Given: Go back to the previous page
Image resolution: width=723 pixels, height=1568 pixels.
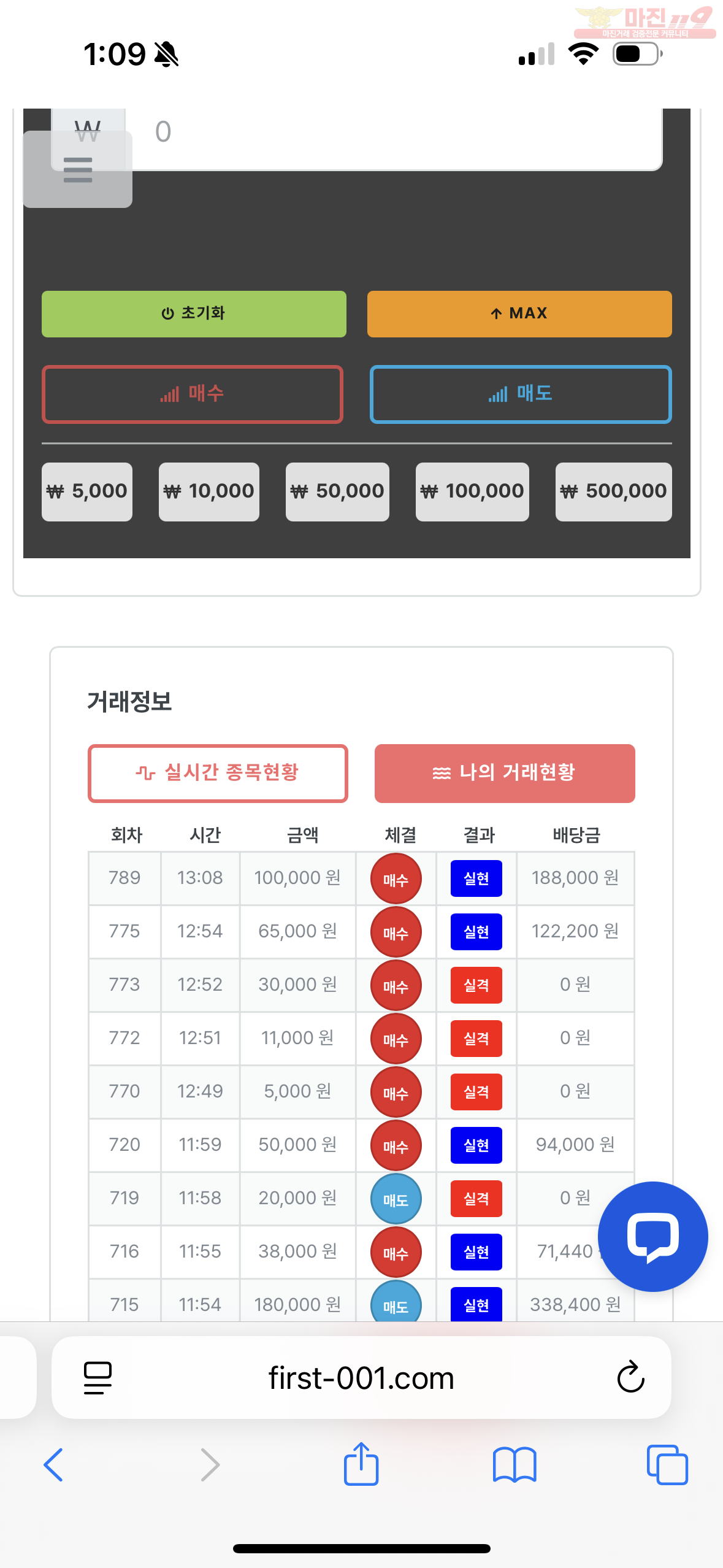Looking at the screenshot, I should (x=53, y=1464).
